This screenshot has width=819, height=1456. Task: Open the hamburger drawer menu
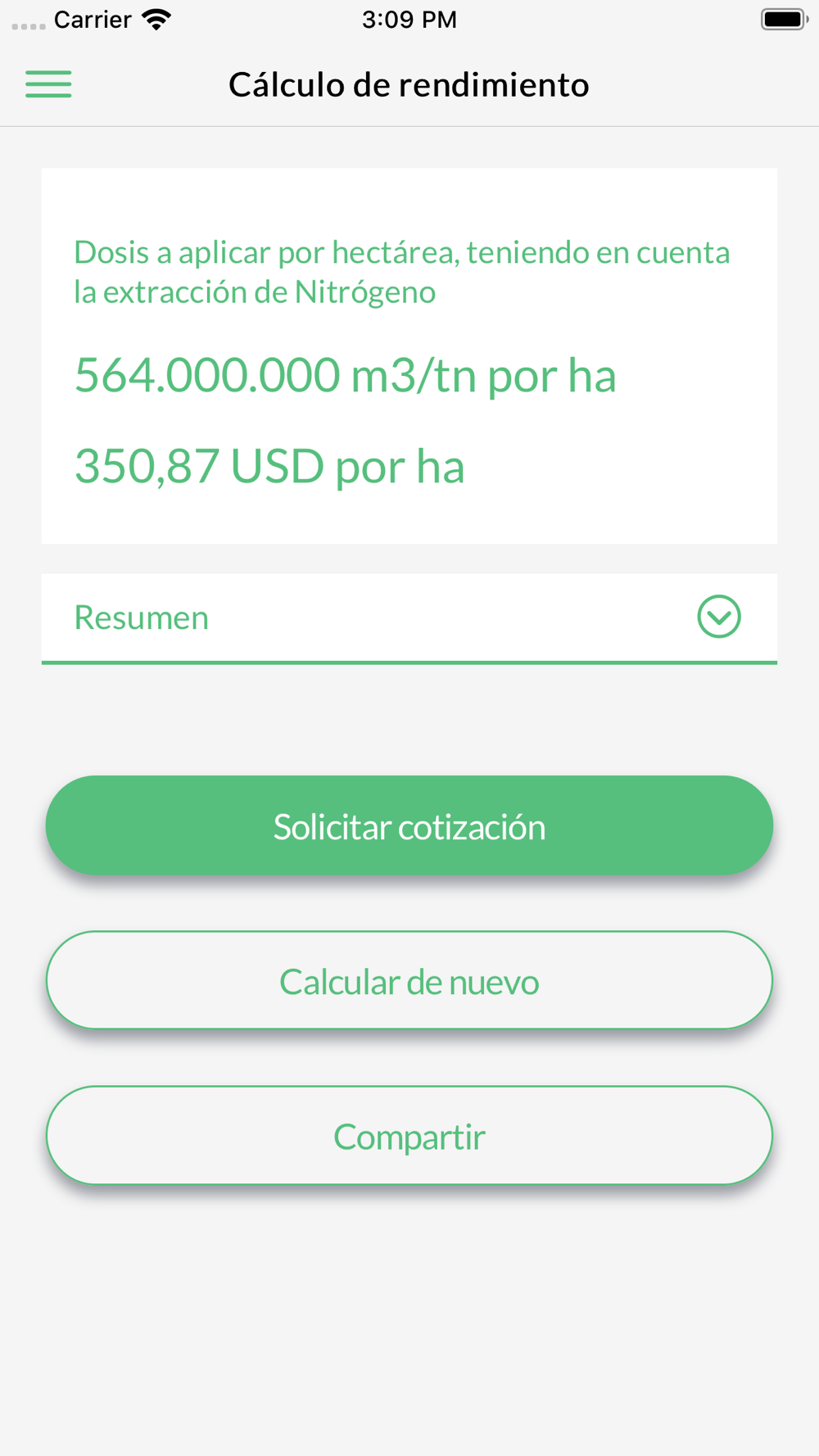click(48, 84)
